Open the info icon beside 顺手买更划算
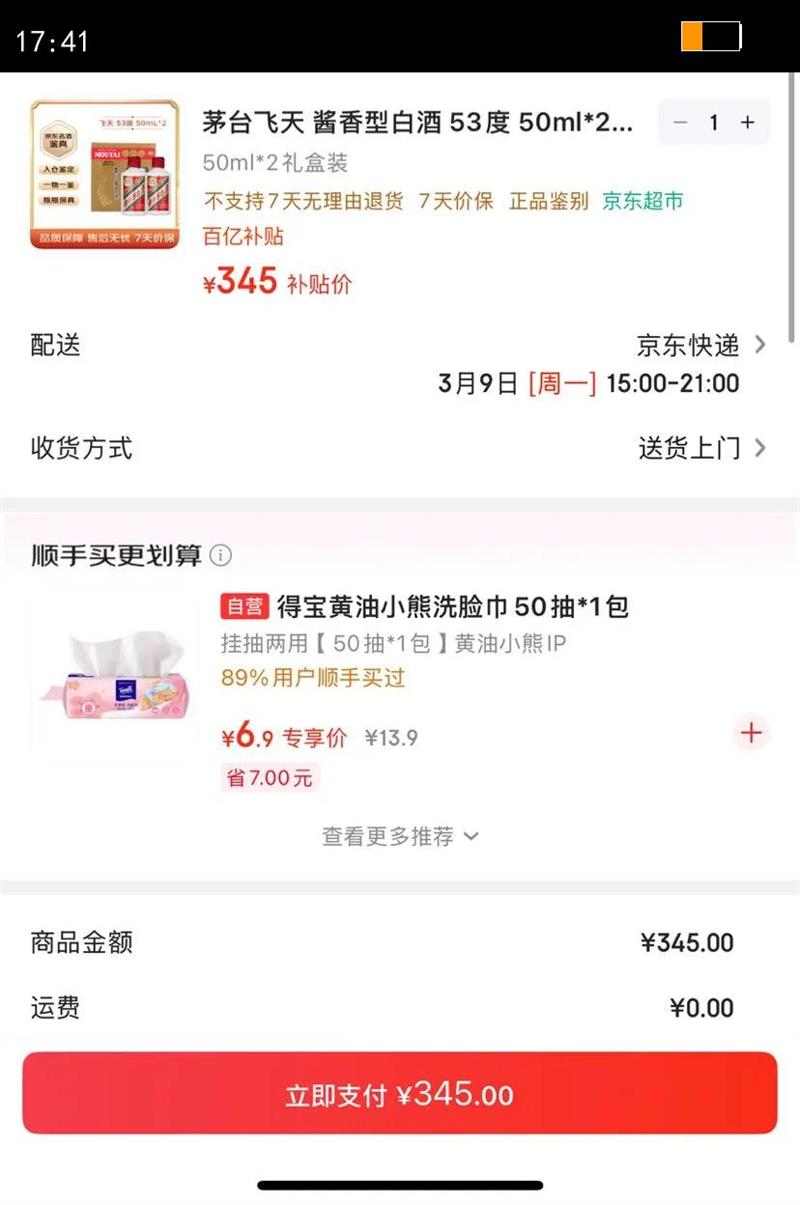This screenshot has width=800, height=1205. click(x=222, y=556)
